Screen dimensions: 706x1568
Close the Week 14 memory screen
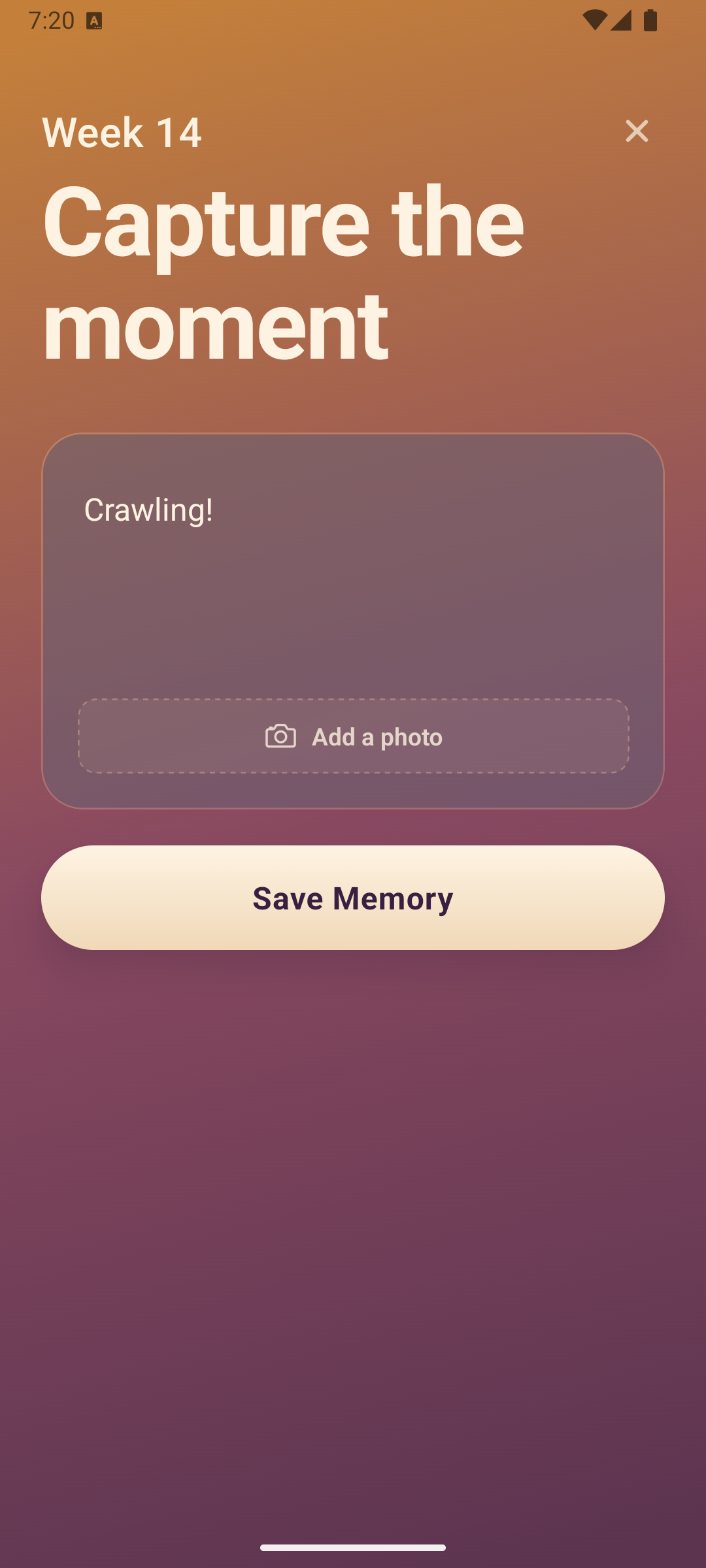click(x=636, y=131)
